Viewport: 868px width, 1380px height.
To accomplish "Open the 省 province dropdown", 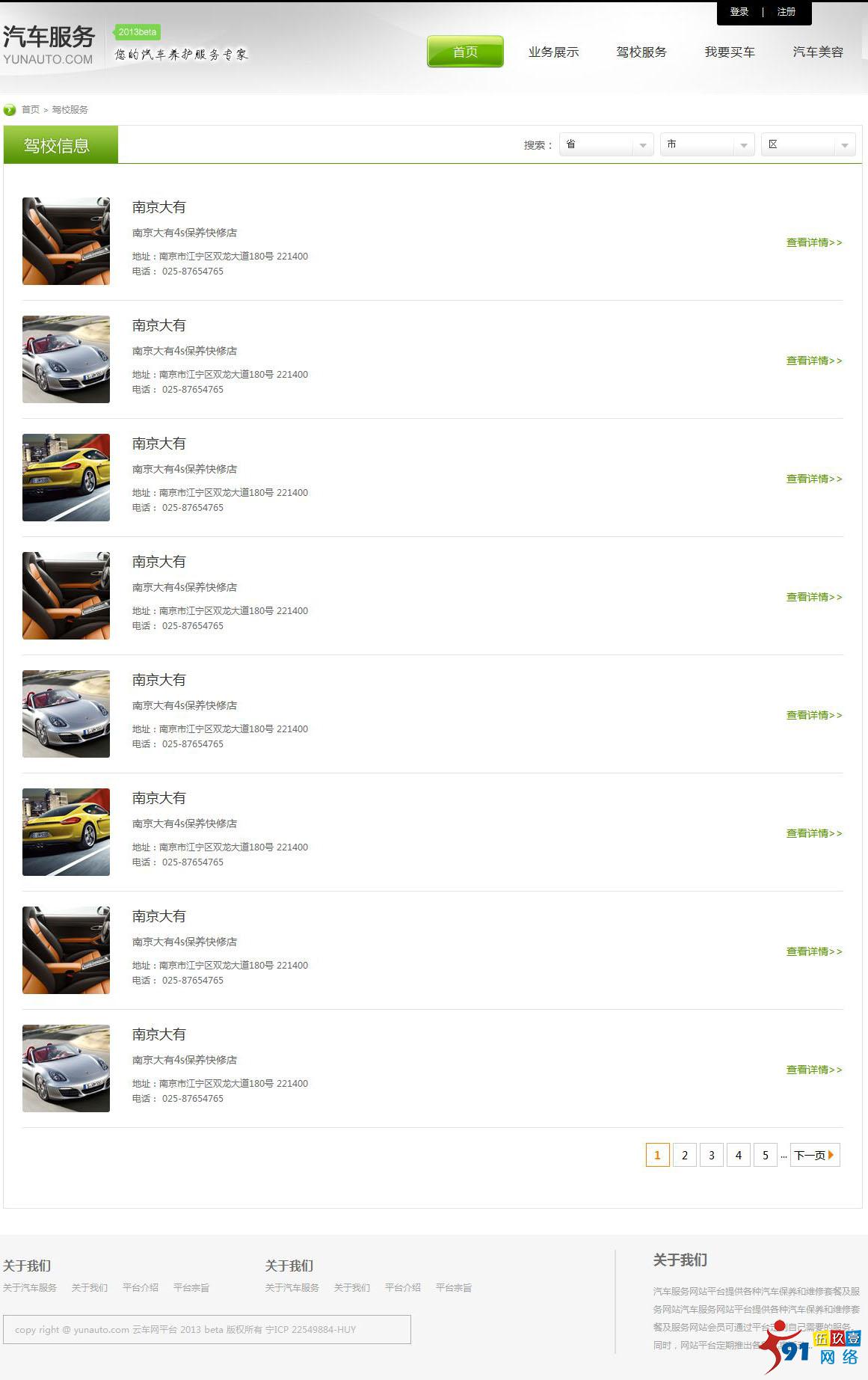I will (x=606, y=144).
